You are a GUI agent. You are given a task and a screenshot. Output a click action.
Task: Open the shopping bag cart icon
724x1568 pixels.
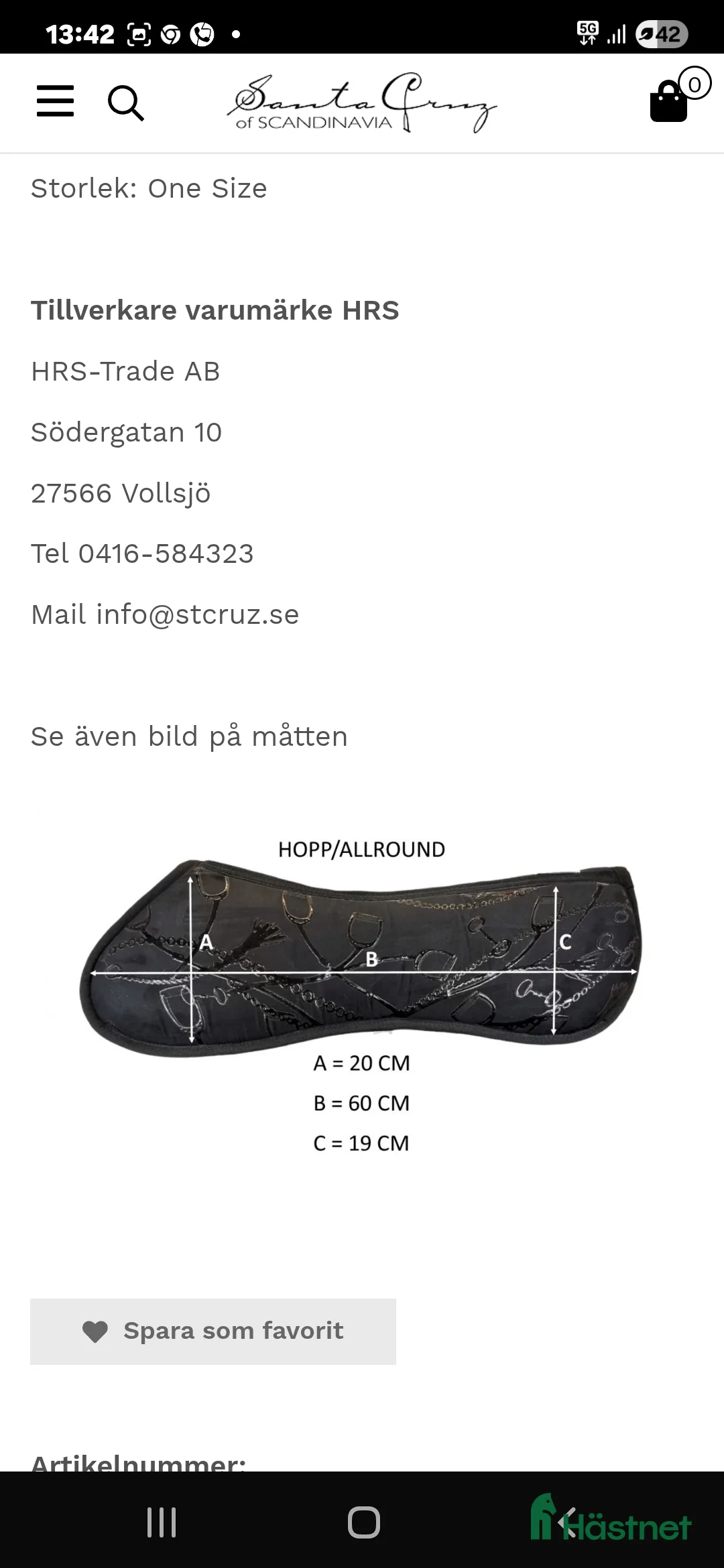pos(668,104)
